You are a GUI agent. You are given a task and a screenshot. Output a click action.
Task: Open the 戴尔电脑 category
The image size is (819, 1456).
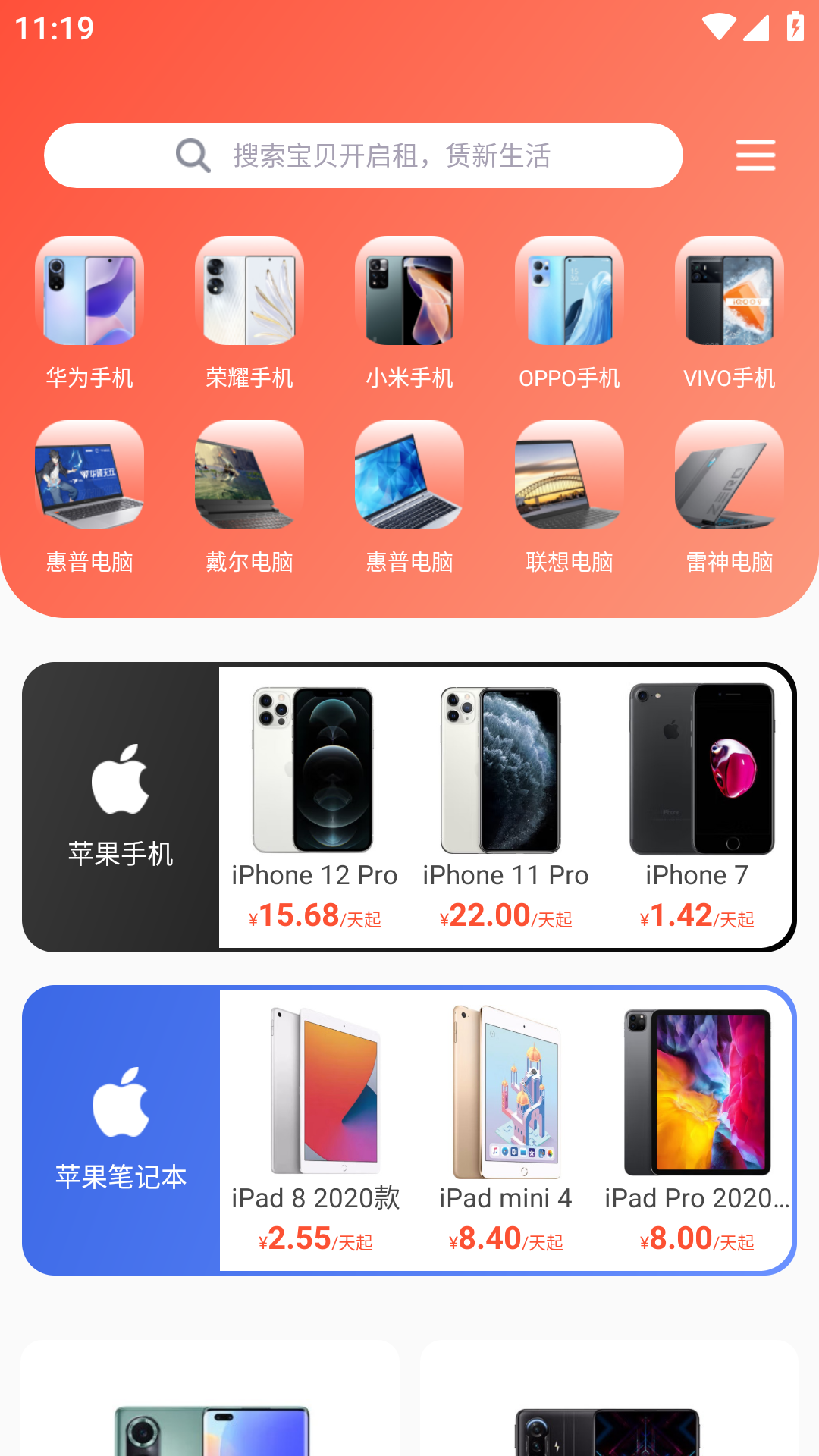[x=249, y=498]
